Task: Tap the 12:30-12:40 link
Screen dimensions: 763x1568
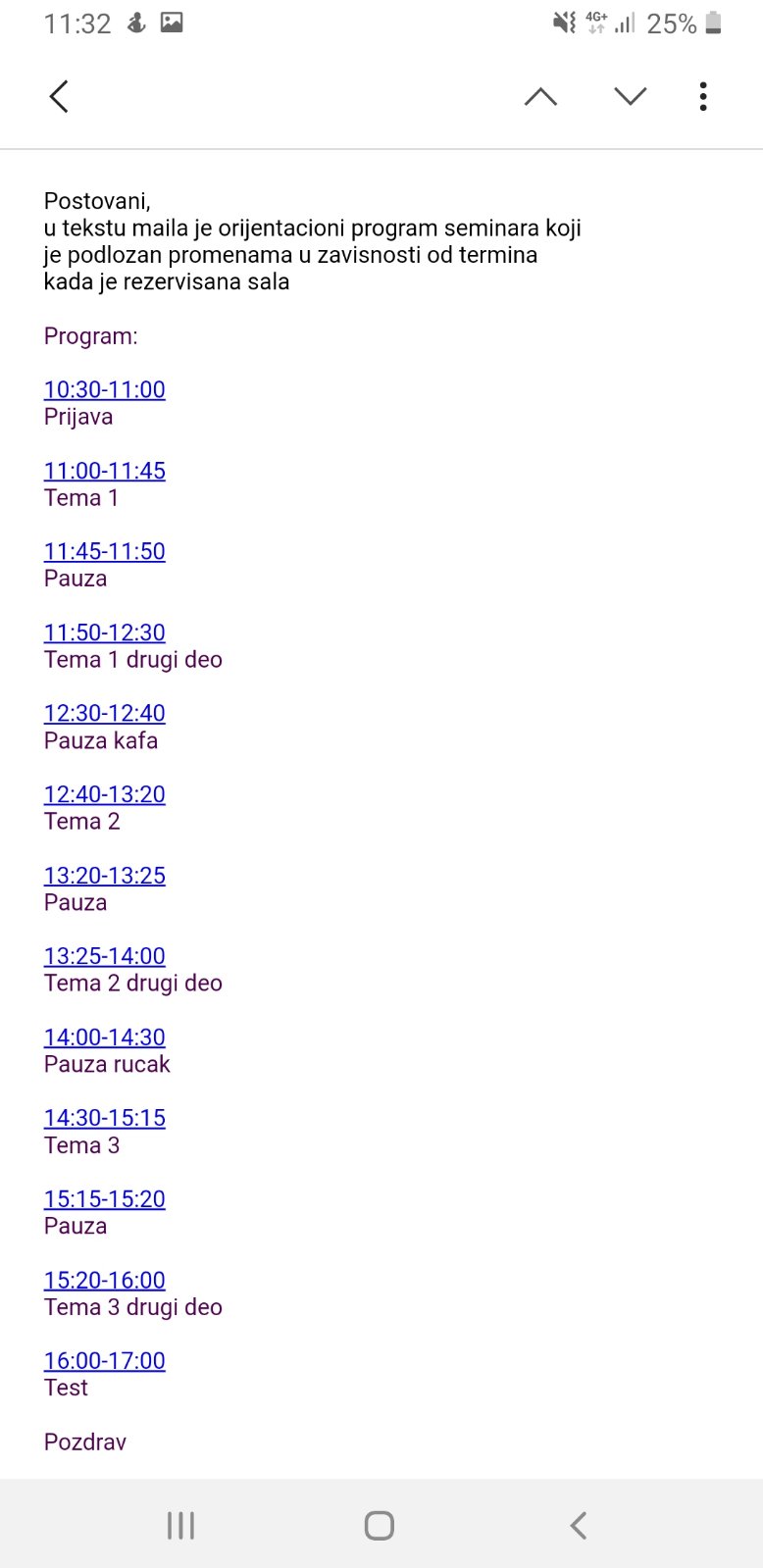Action: (x=105, y=713)
